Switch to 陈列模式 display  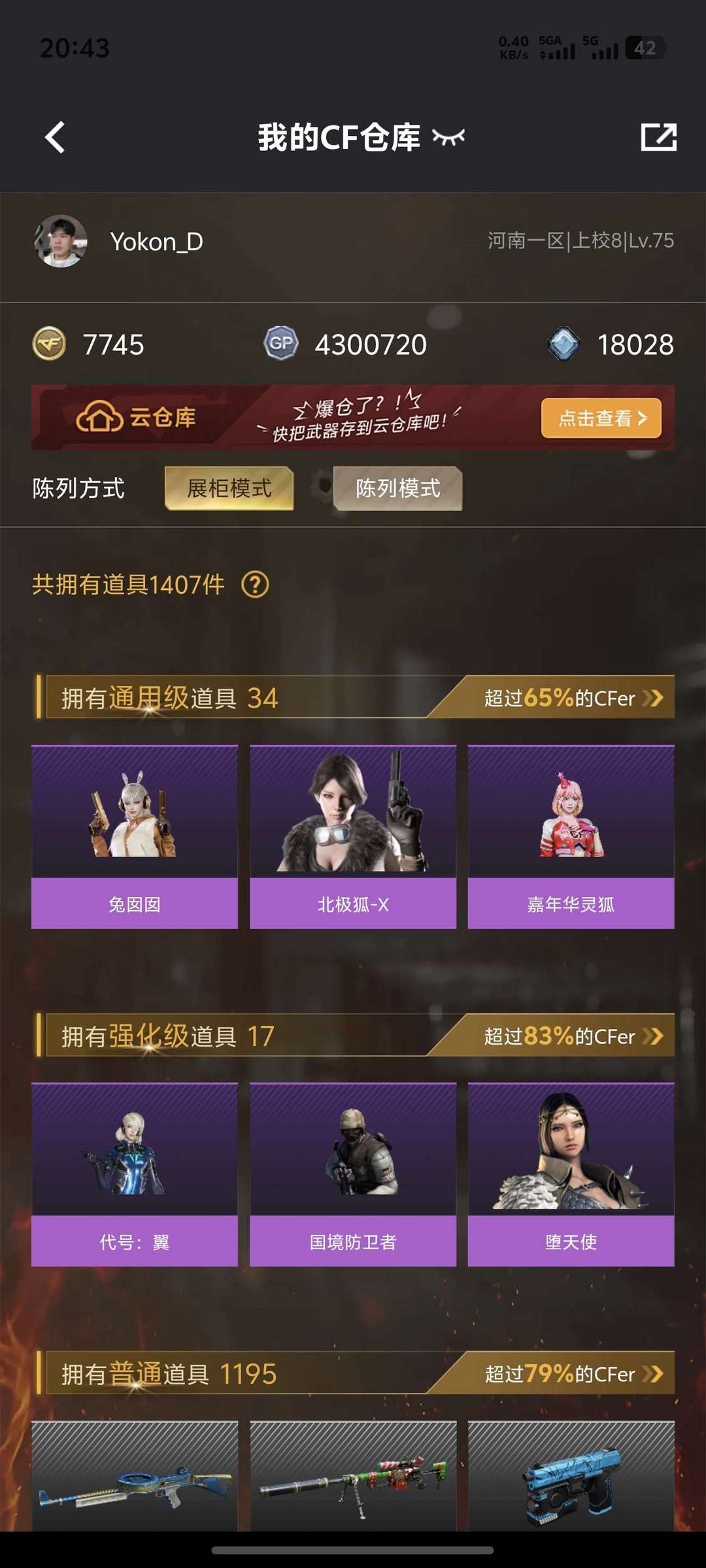click(397, 488)
